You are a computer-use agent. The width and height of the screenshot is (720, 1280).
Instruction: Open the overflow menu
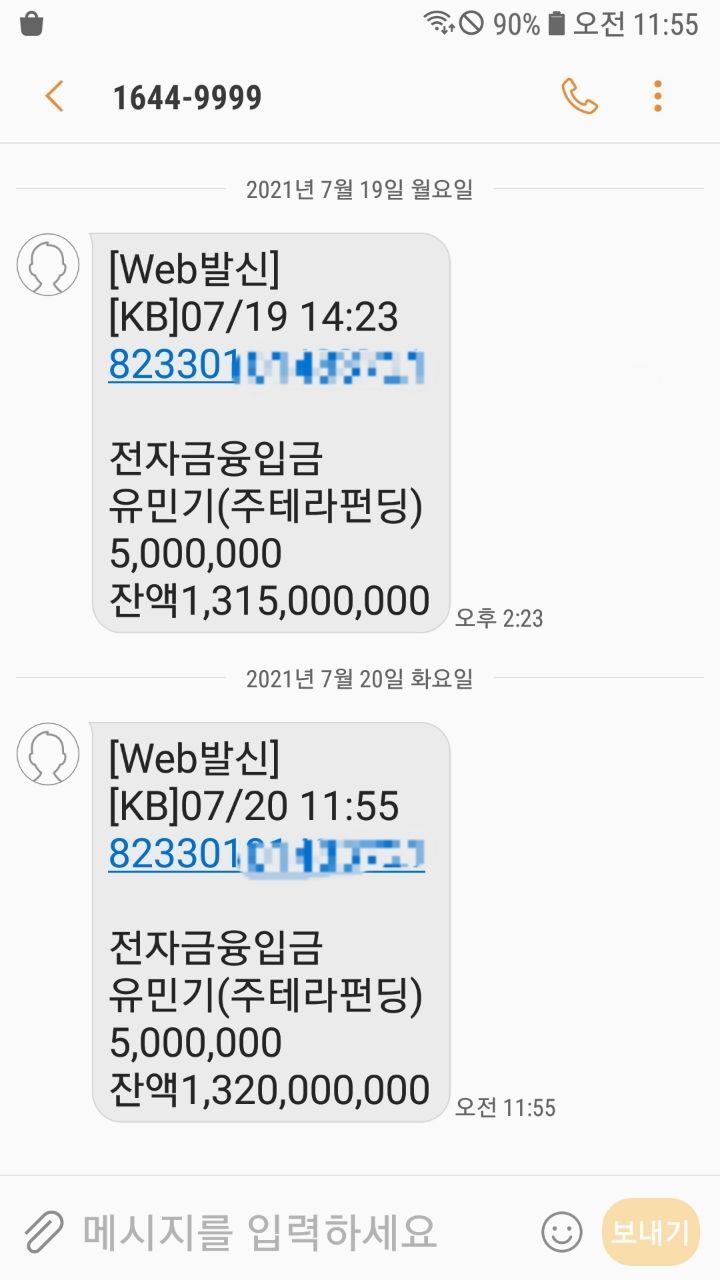tap(657, 97)
